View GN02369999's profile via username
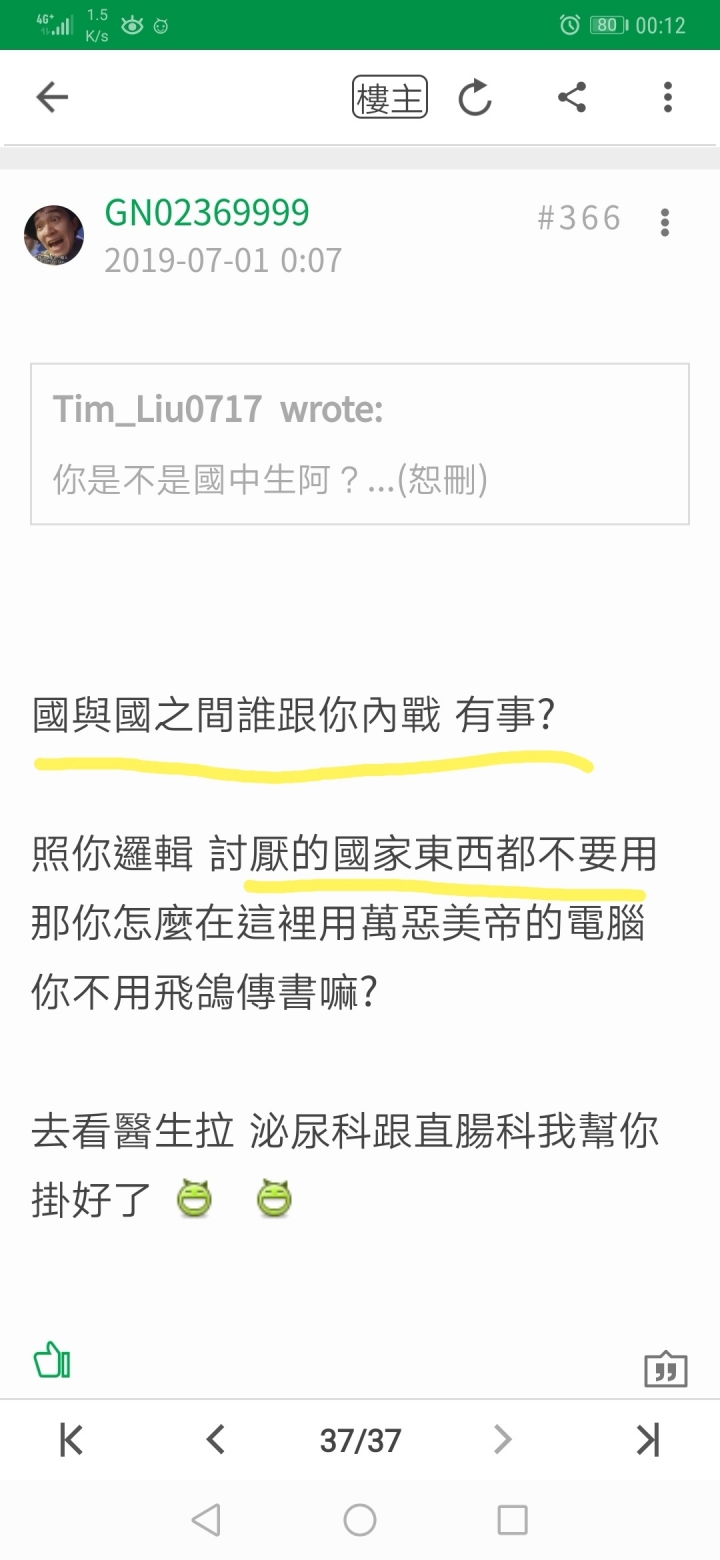720x1560 pixels. click(x=207, y=212)
